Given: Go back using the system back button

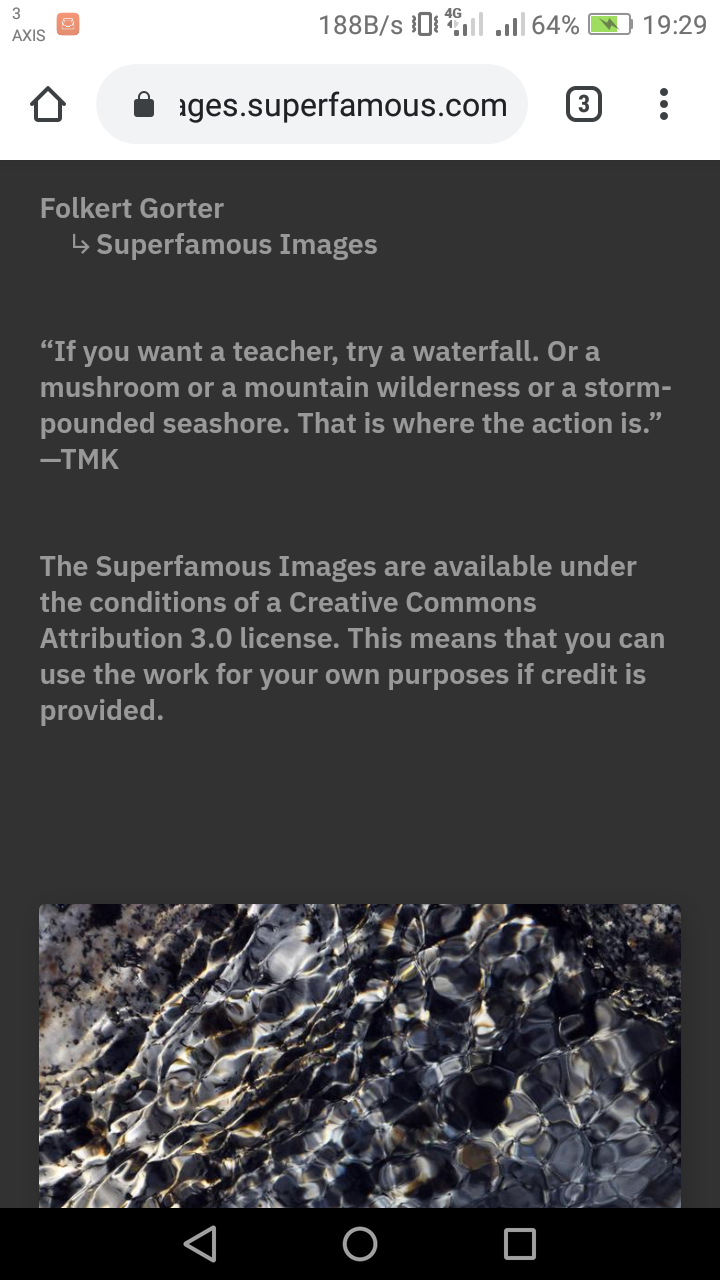Looking at the screenshot, I should pyautogui.click(x=200, y=1244).
